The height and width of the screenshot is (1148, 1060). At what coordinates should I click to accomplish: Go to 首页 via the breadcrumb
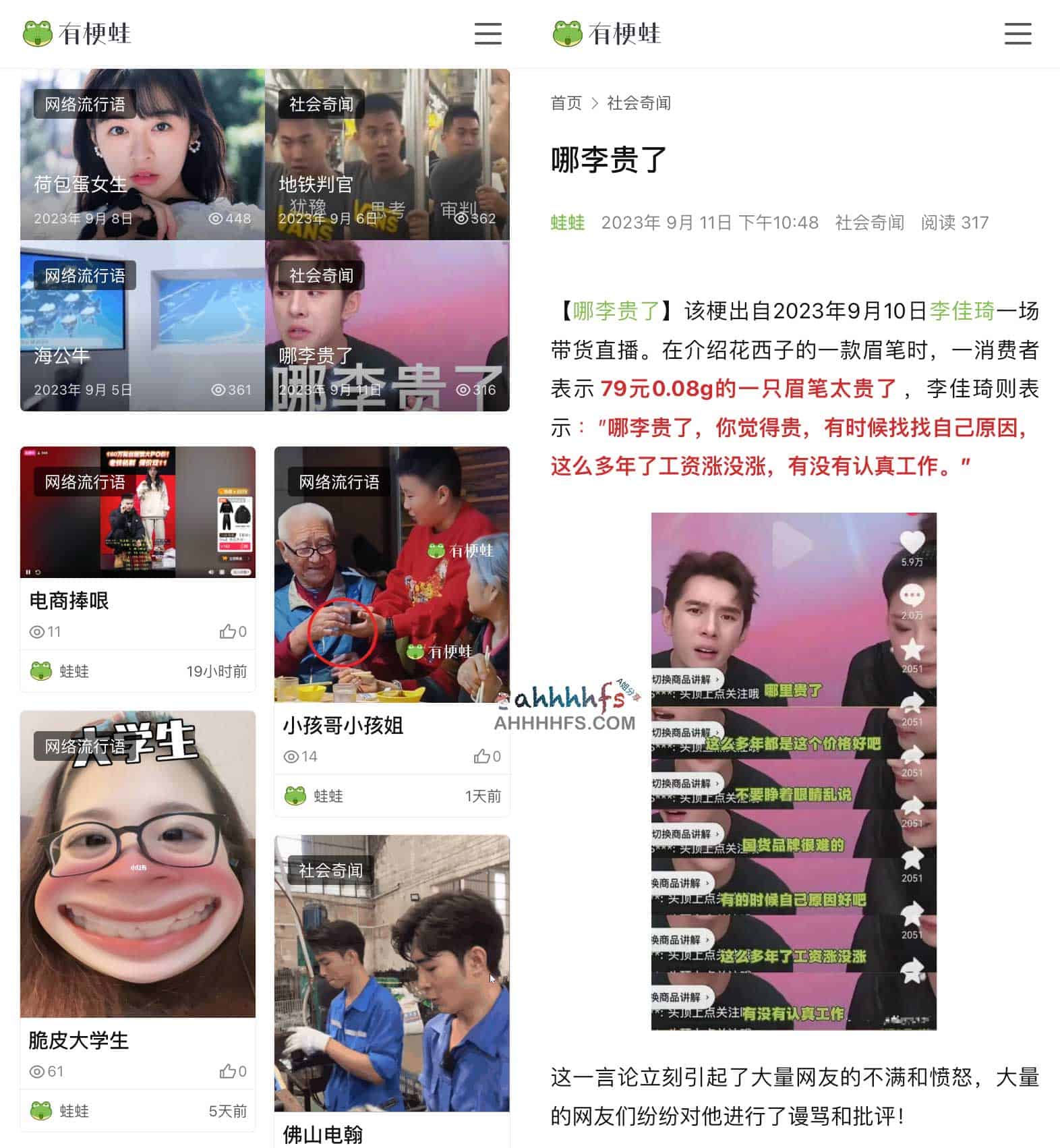click(x=566, y=103)
